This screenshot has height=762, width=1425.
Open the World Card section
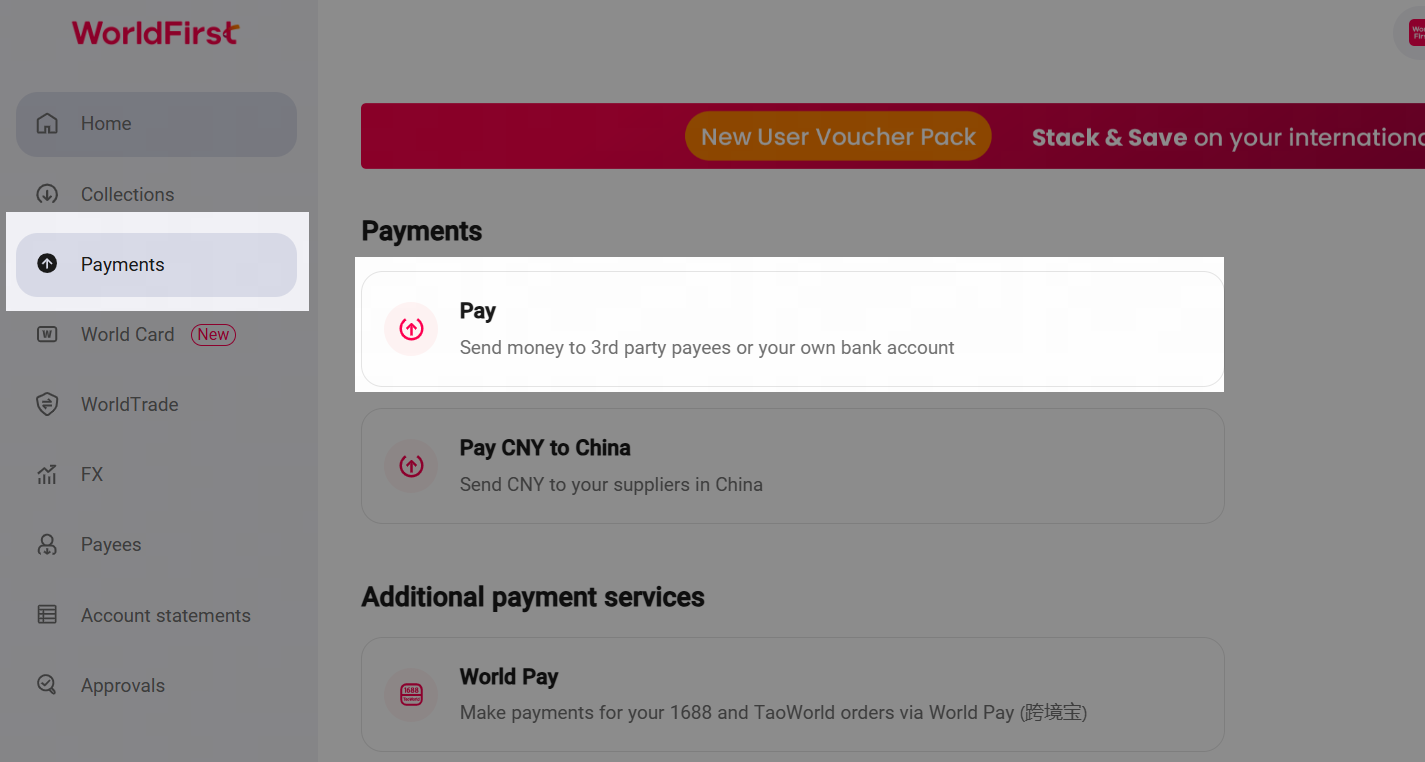[127, 335]
